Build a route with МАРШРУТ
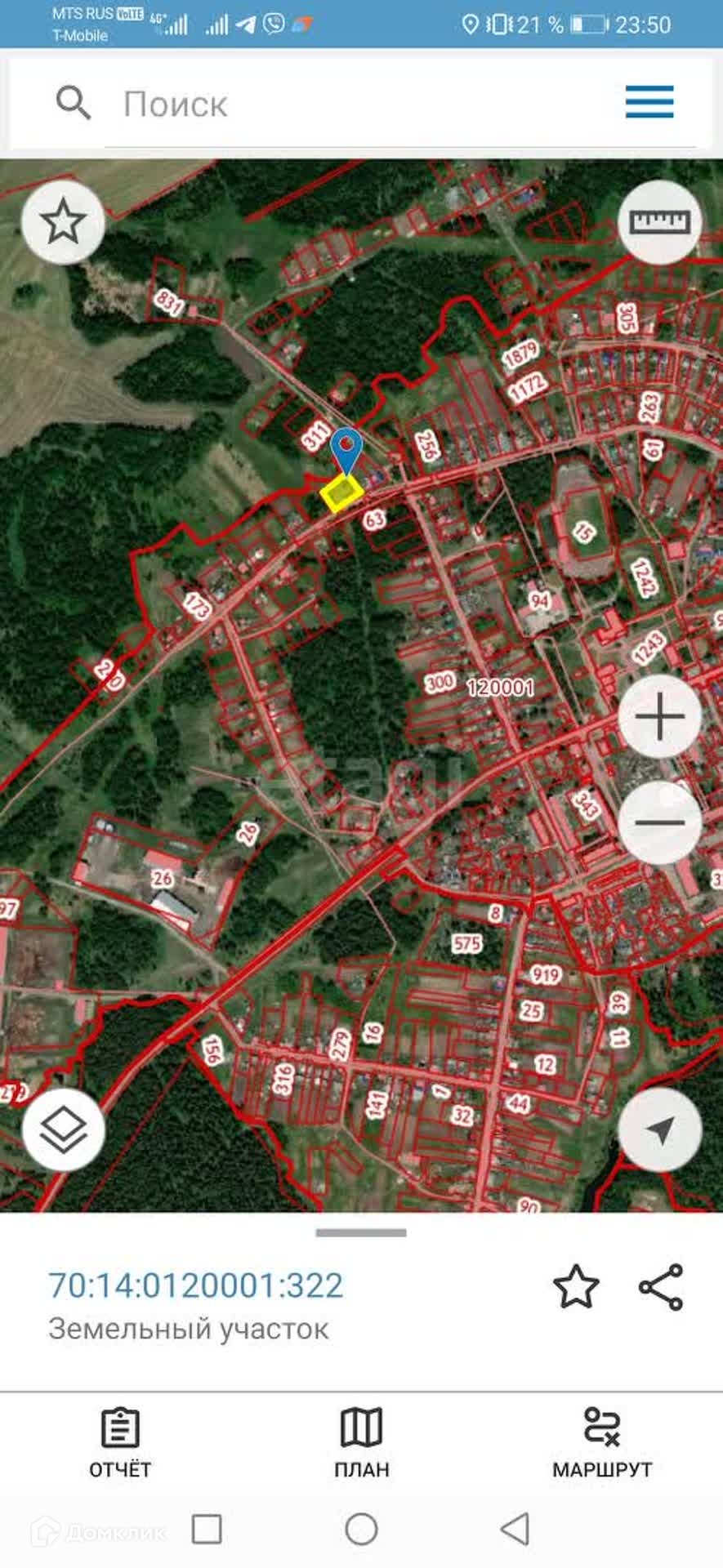 click(602, 1444)
